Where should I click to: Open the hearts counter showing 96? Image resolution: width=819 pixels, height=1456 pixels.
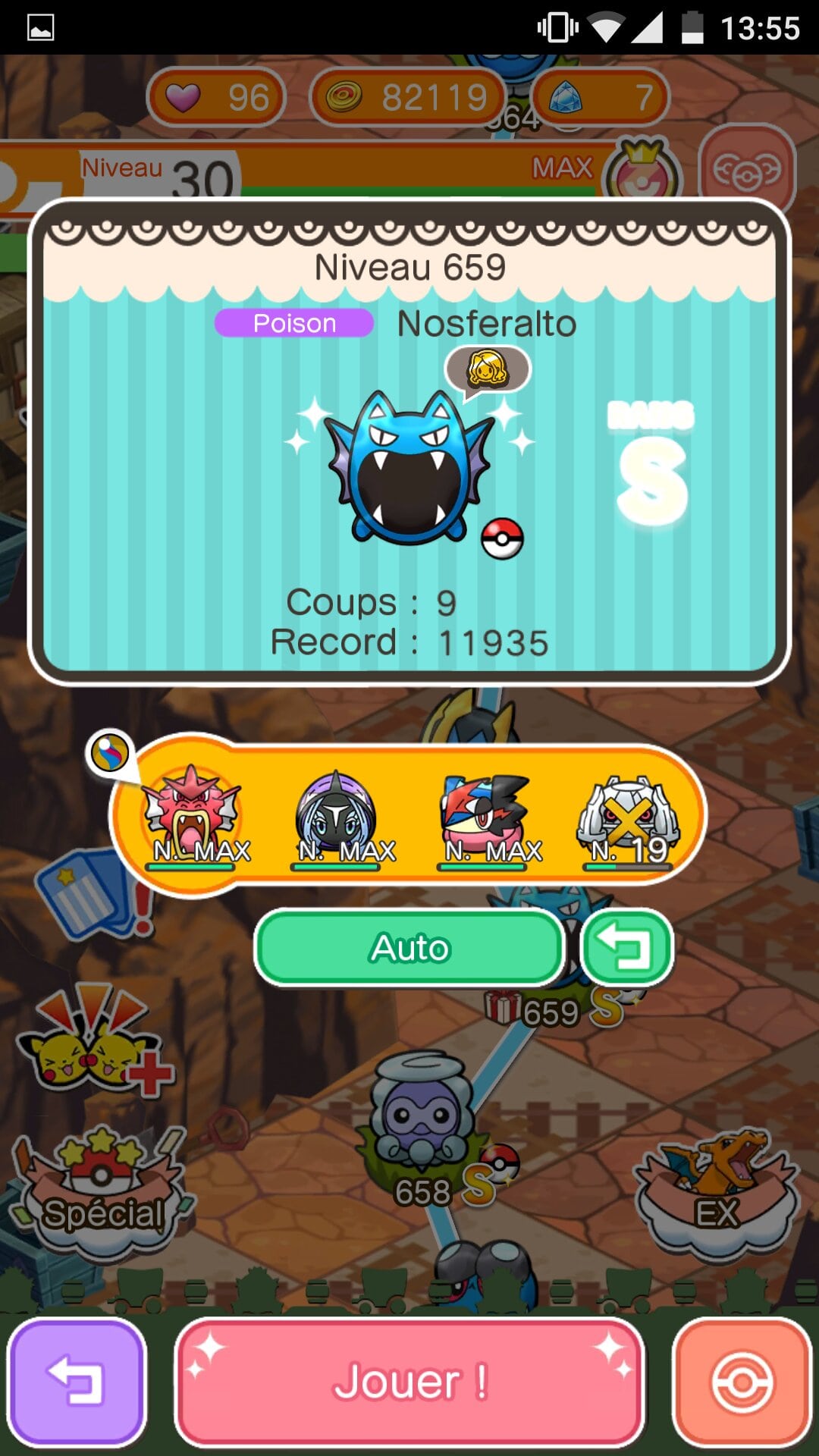click(x=216, y=97)
